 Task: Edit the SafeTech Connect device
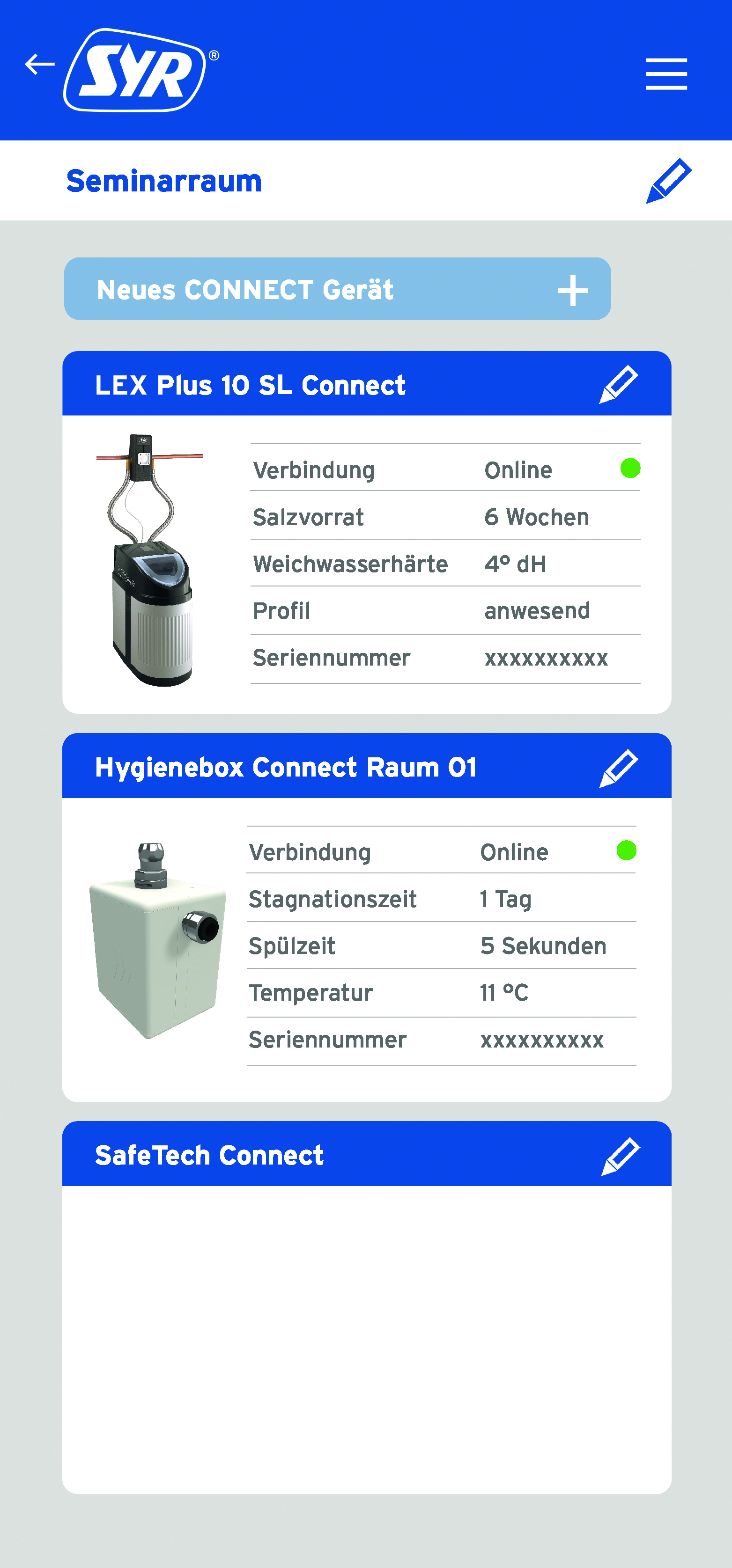pos(620,1157)
